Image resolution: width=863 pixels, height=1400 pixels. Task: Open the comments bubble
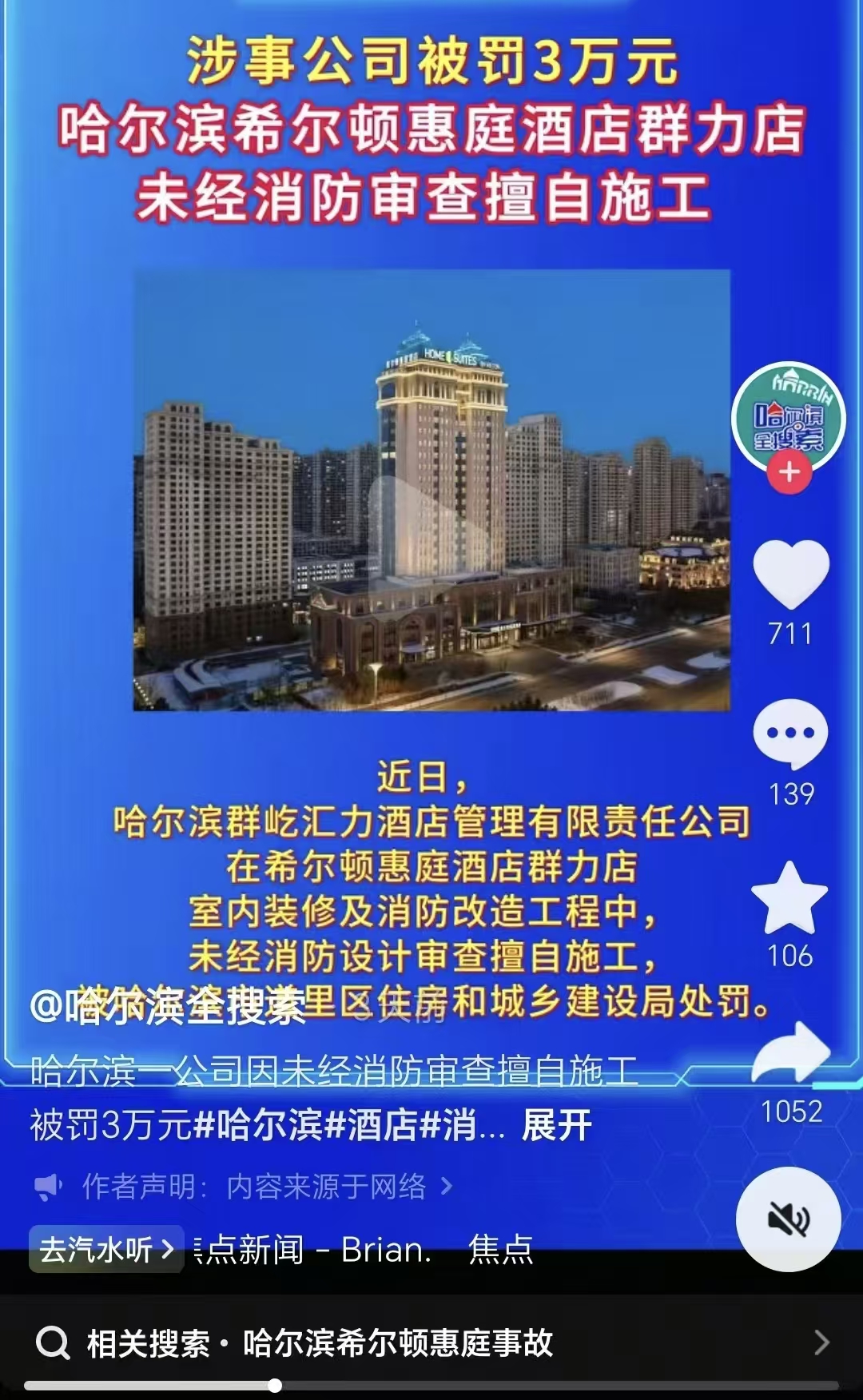pyautogui.click(x=790, y=734)
